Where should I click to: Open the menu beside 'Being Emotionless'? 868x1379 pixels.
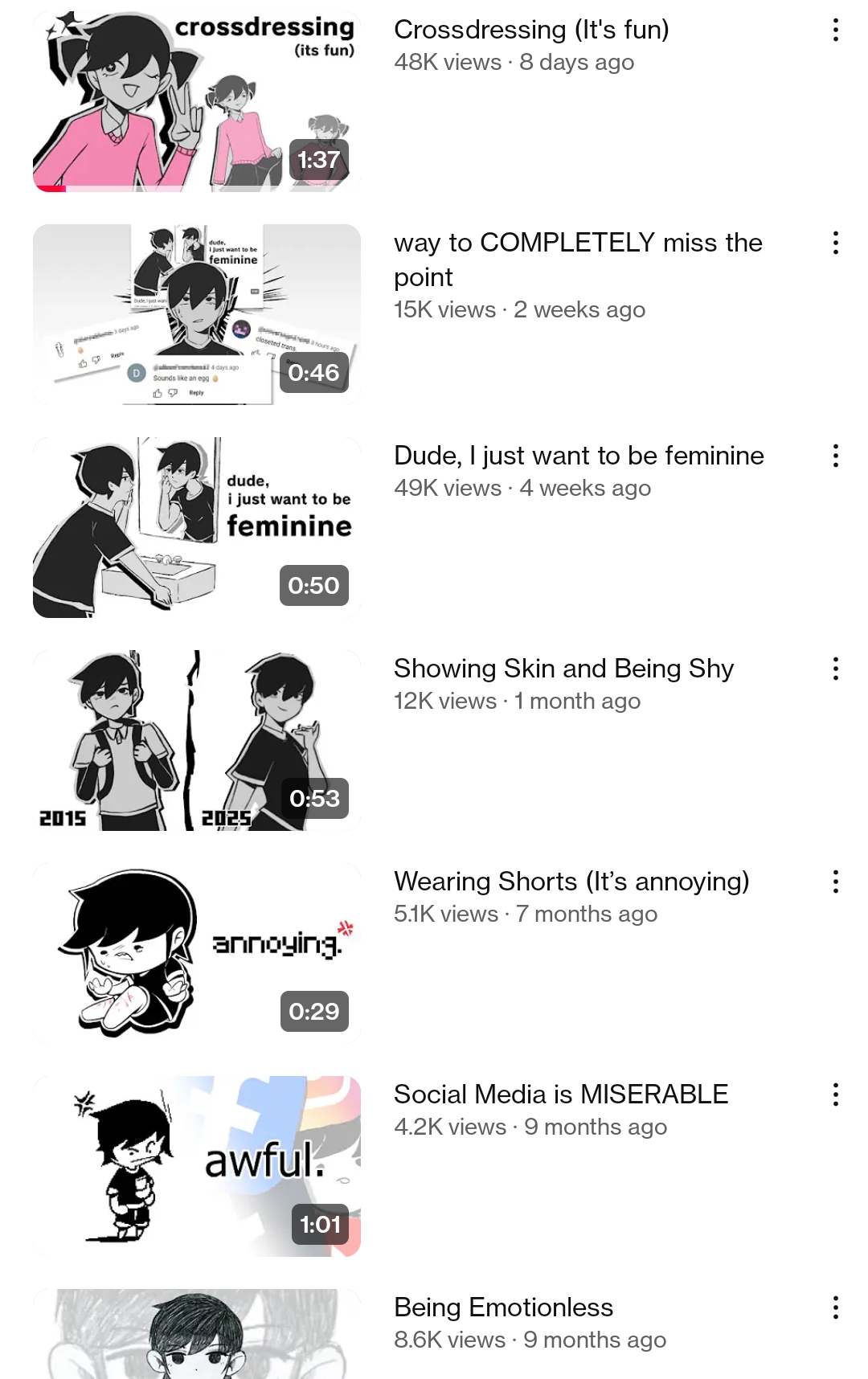[x=836, y=1307]
